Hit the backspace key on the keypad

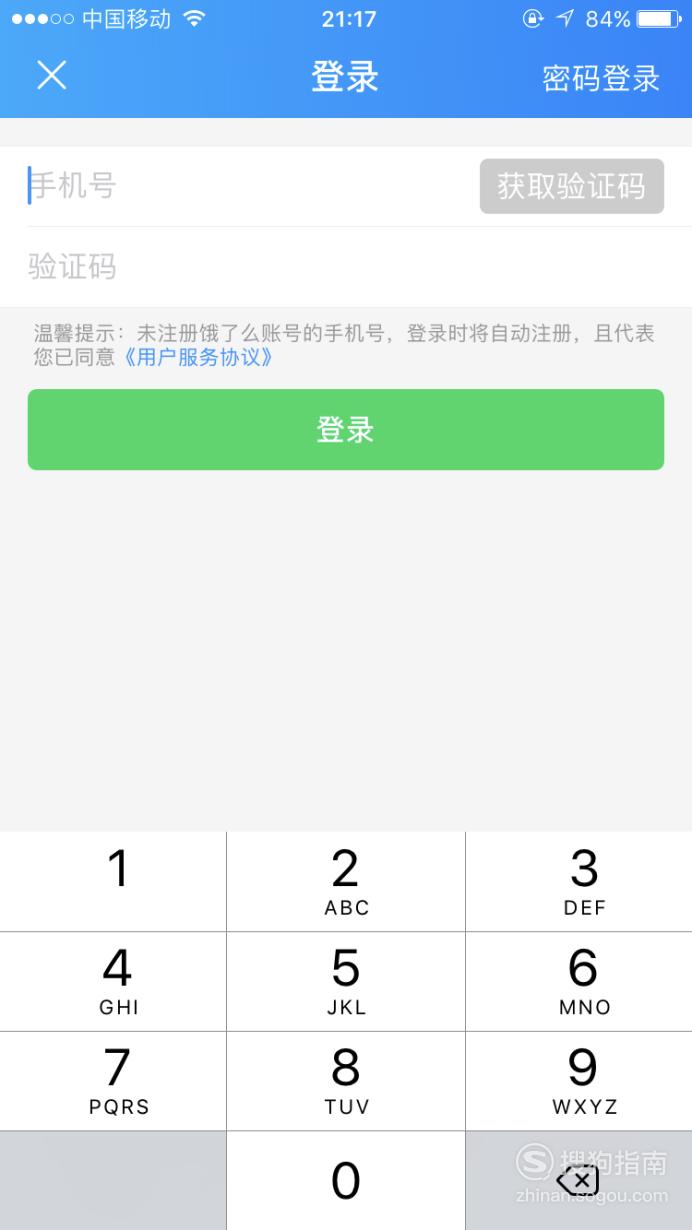[579, 1181]
